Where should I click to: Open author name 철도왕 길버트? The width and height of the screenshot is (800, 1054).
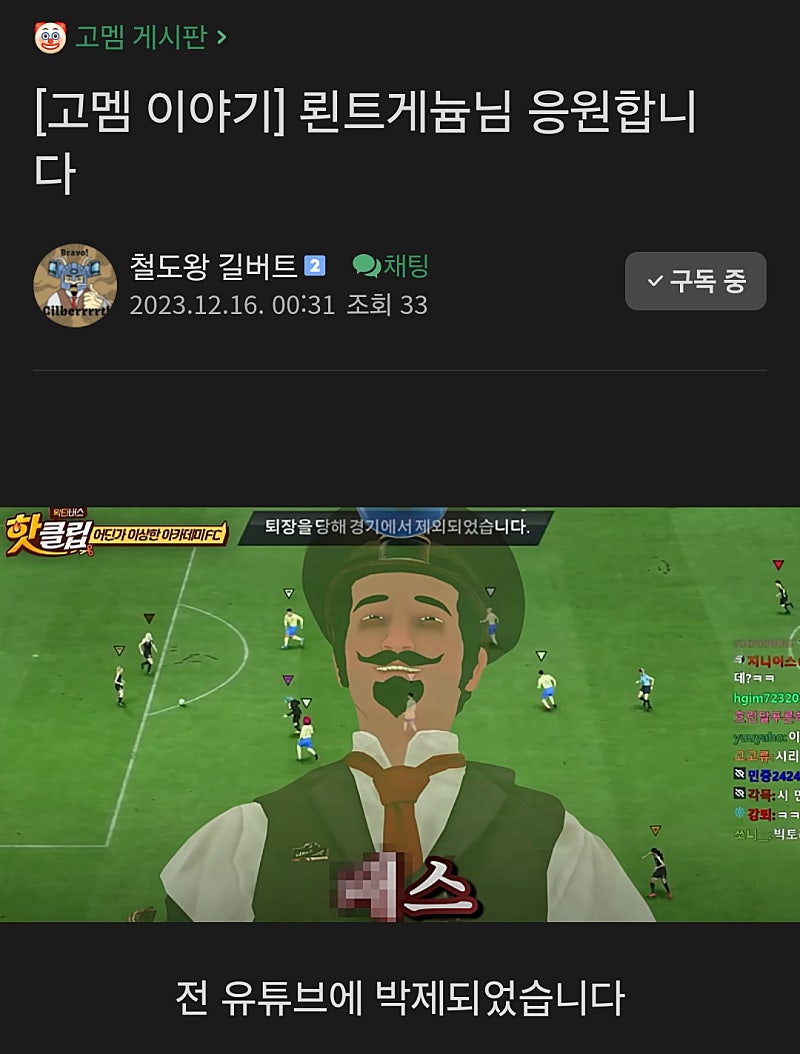pyautogui.click(x=213, y=266)
